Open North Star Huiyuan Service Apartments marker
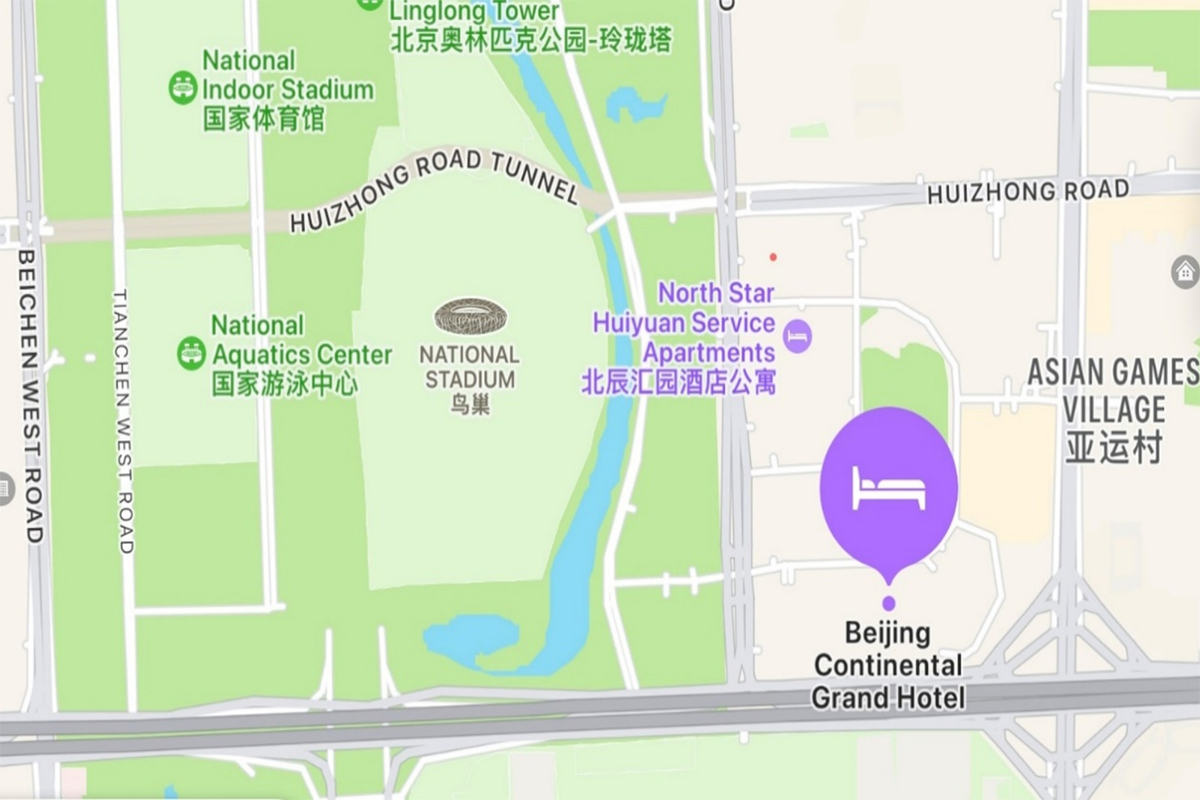The height and width of the screenshot is (800, 1200). [x=797, y=336]
